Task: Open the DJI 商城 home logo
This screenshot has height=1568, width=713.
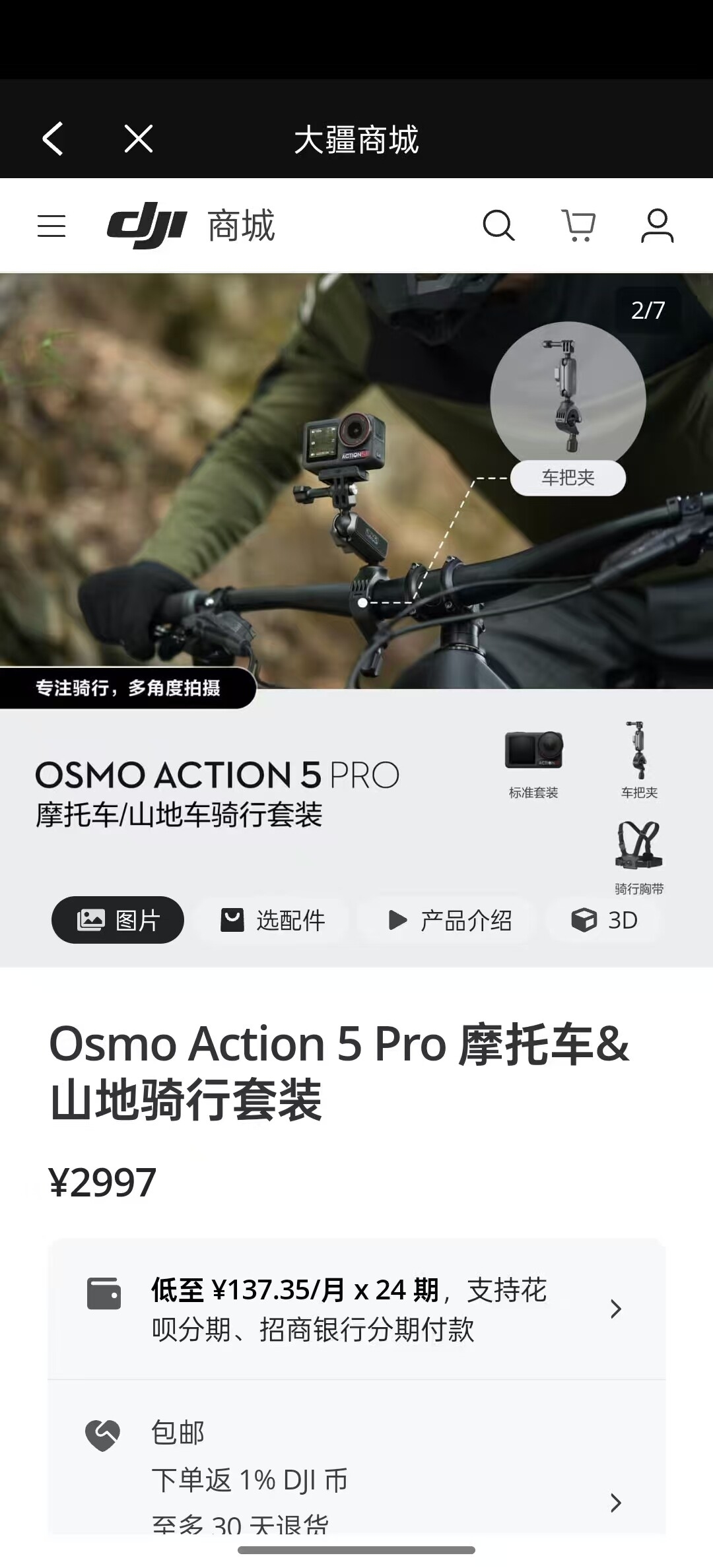Action: tap(191, 226)
